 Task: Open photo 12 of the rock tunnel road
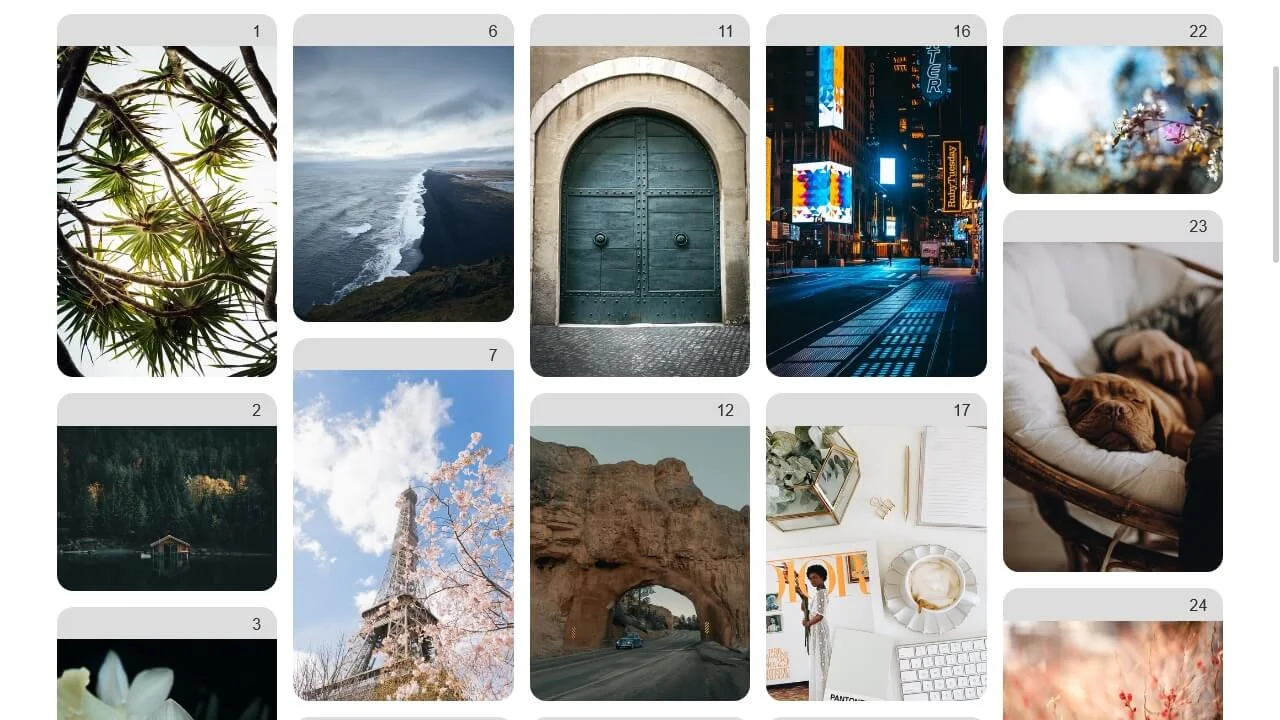point(640,563)
